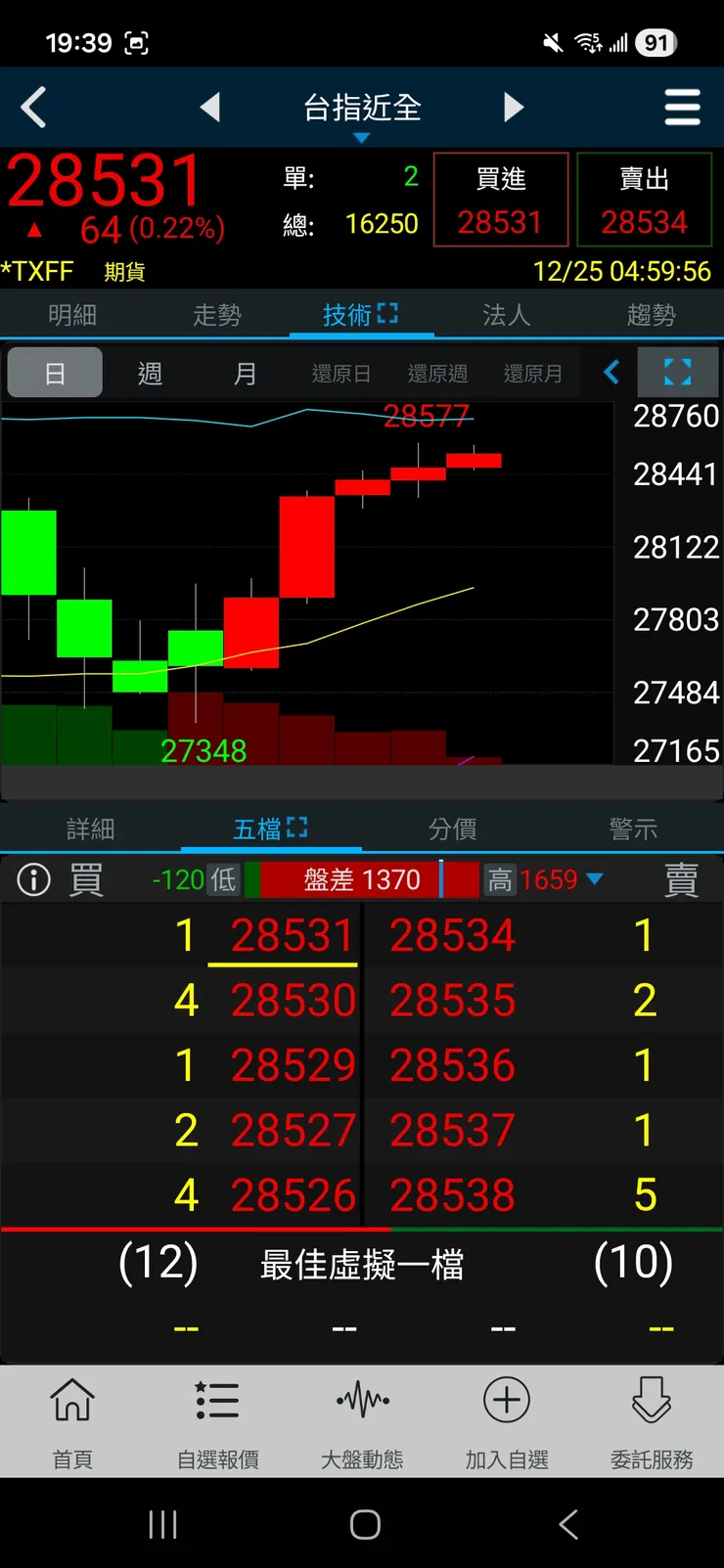Select the 週 chart period

pos(150,374)
